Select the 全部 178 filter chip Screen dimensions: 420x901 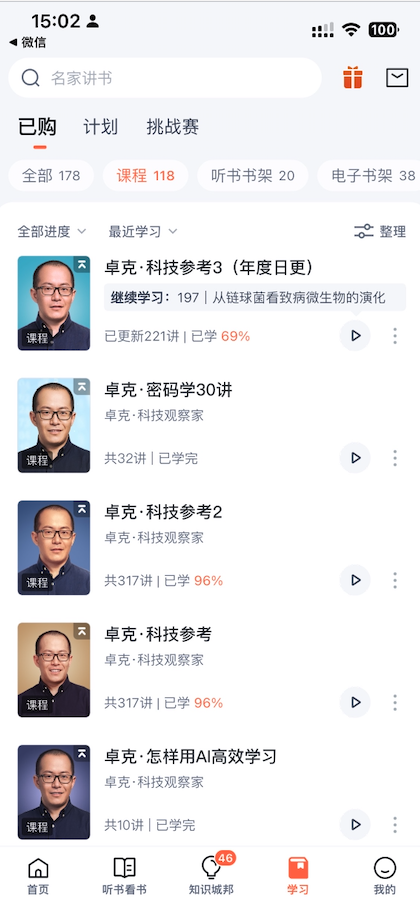pyautogui.click(x=51, y=176)
